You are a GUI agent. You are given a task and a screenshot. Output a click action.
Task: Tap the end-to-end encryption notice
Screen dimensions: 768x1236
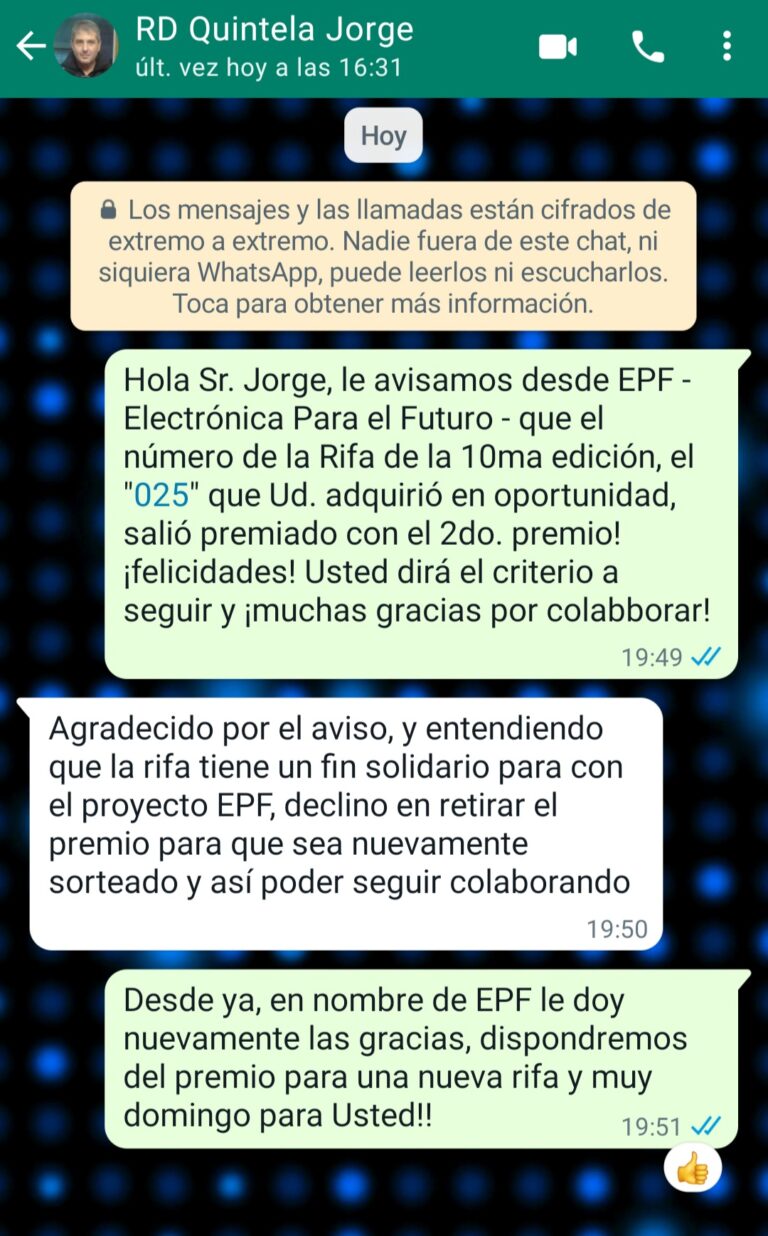click(383, 256)
